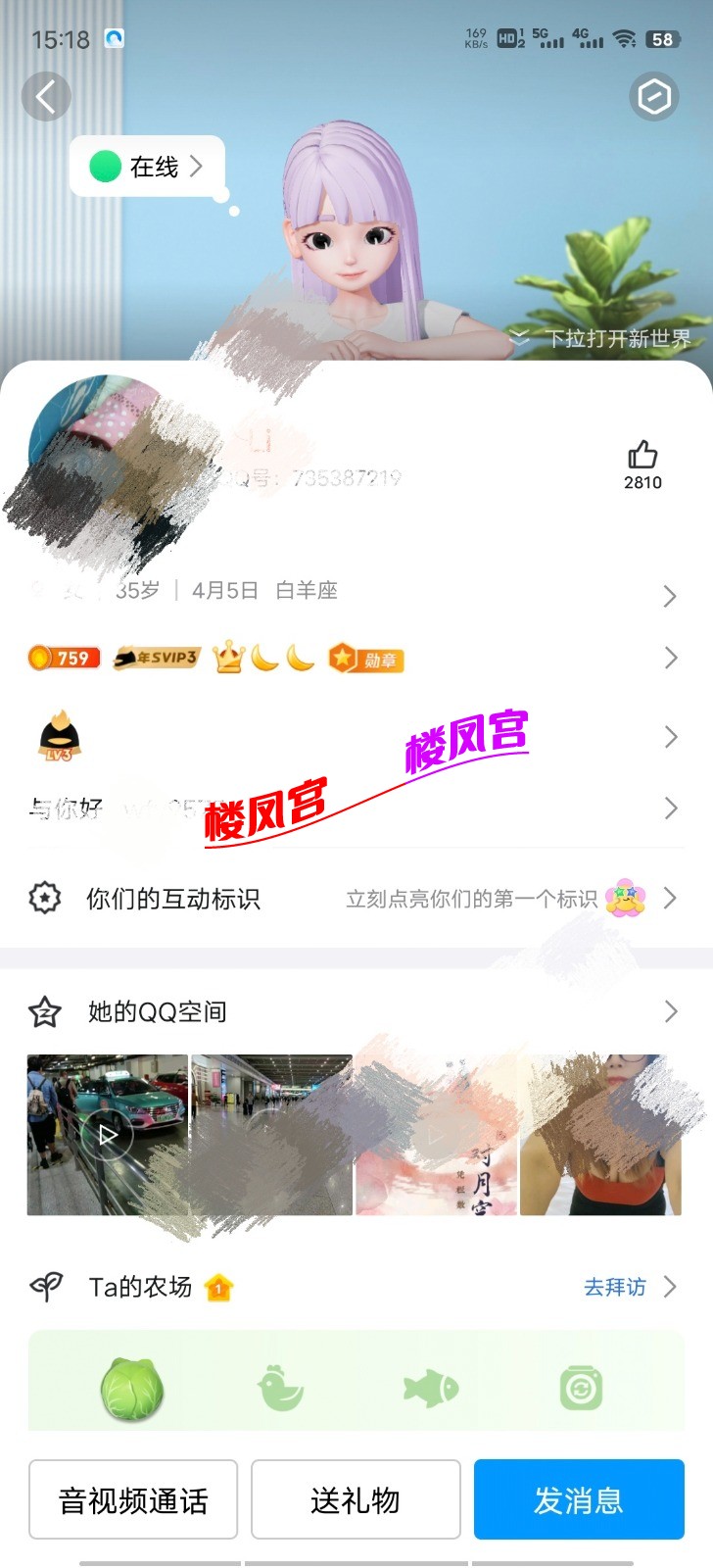
Task: Open the profile avatar picture
Action: pyautogui.click(x=98, y=461)
